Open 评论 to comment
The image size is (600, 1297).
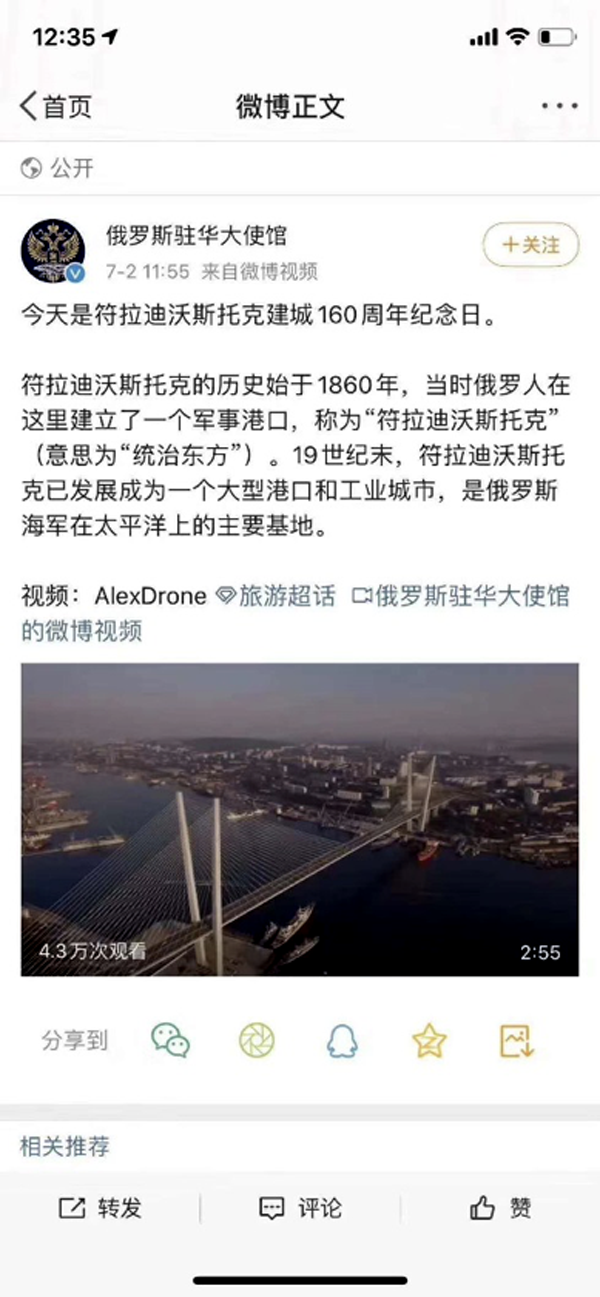(300, 1208)
